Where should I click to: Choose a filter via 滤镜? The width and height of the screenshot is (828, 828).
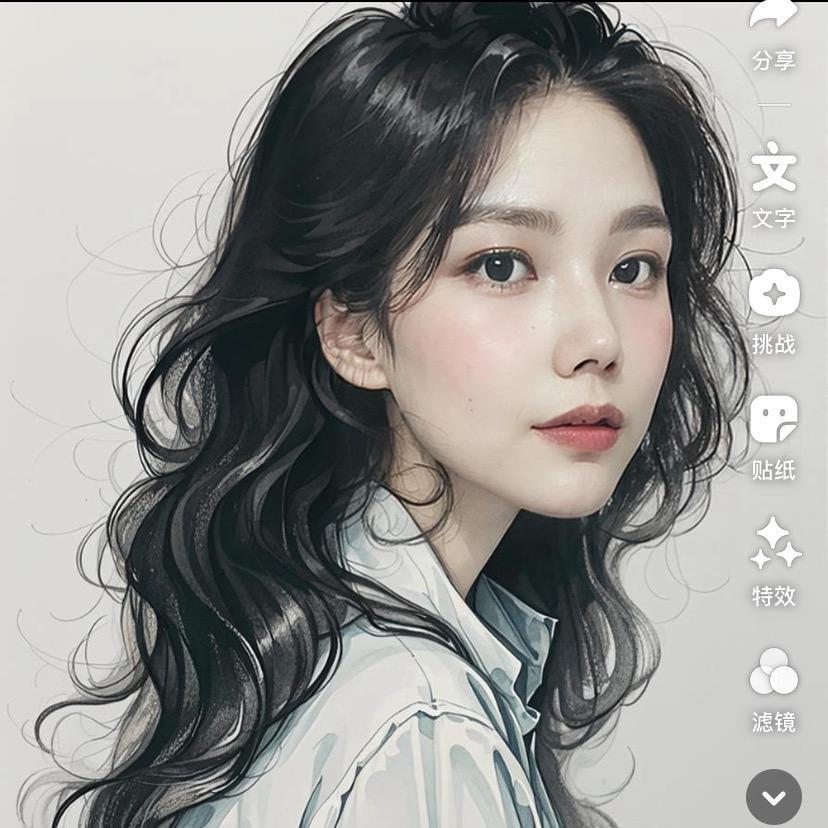(x=773, y=672)
